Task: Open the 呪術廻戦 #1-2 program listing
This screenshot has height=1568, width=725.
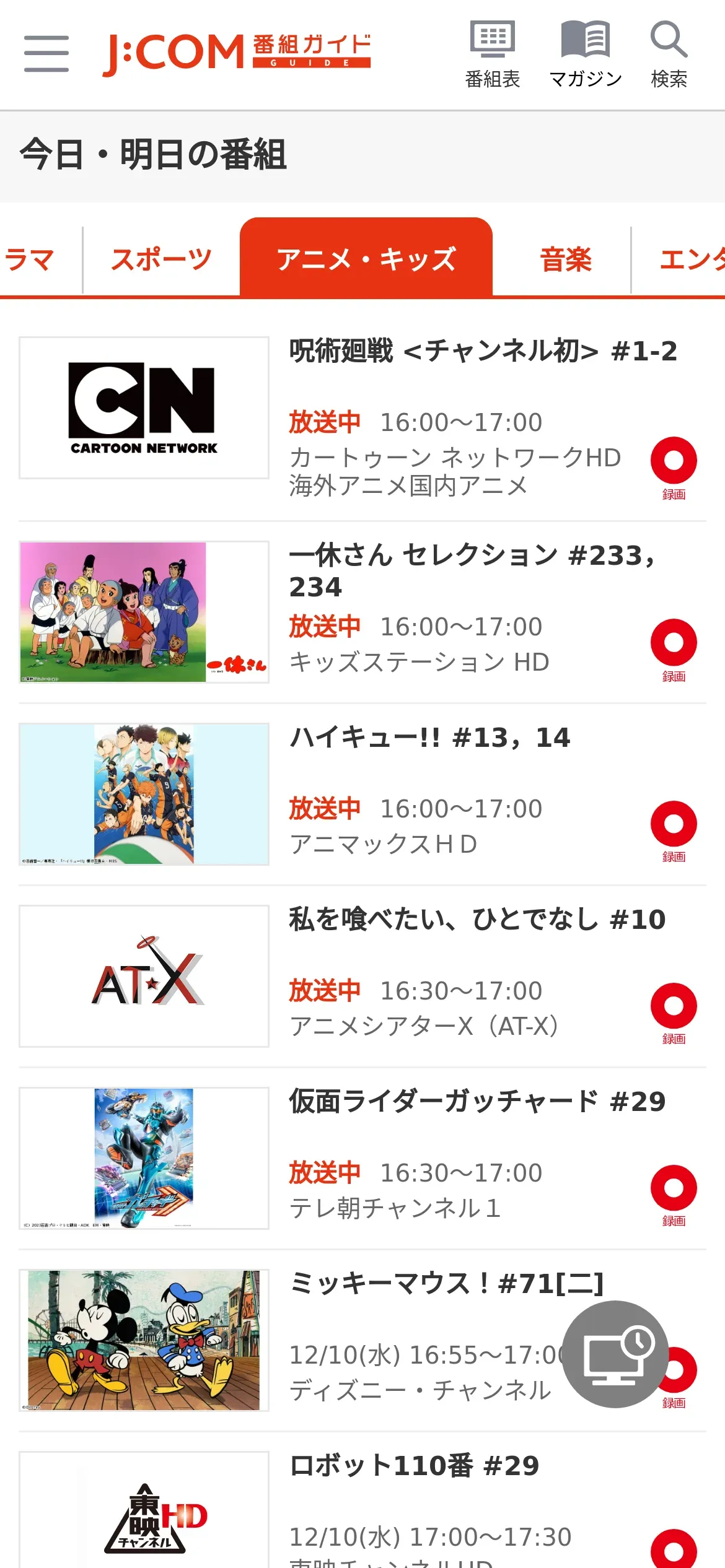Action: click(483, 351)
